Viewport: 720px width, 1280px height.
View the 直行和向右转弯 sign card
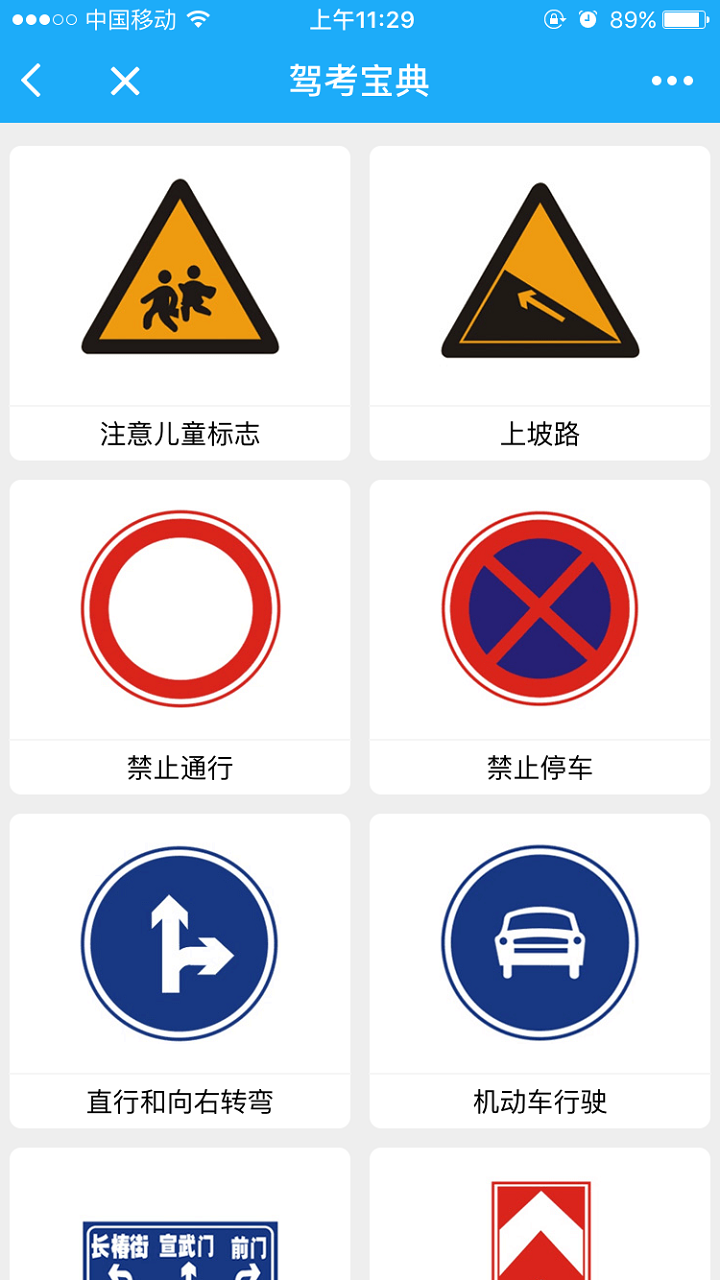pyautogui.click(x=180, y=971)
